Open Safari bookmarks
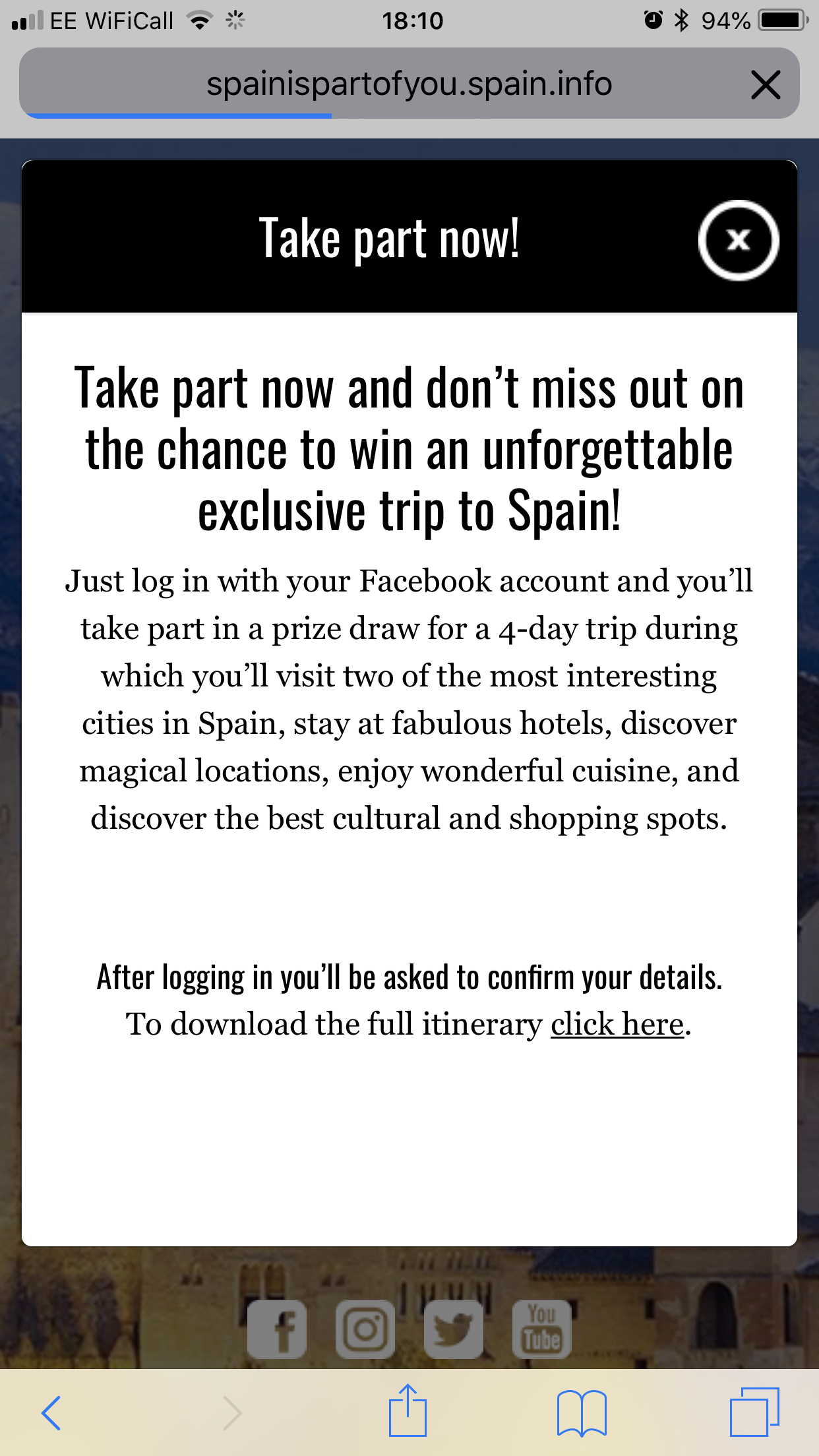819x1456 pixels. coord(581,1412)
